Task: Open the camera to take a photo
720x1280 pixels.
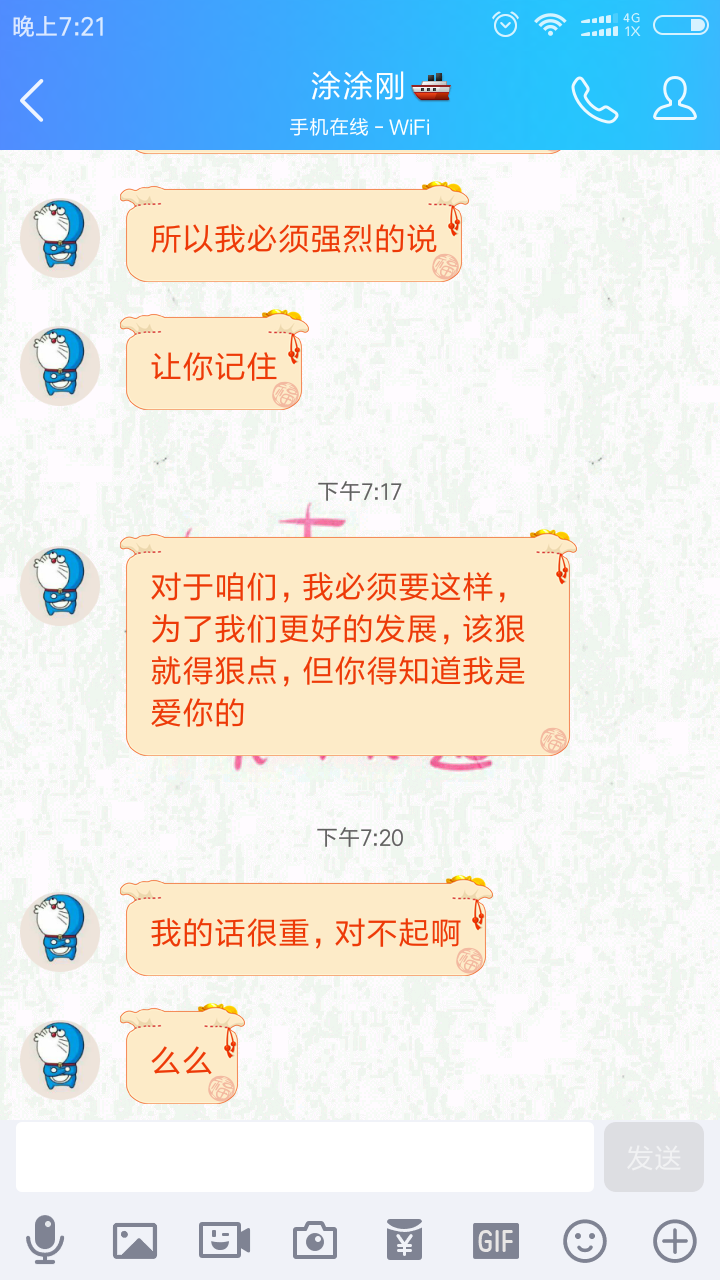Action: pos(315,1241)
